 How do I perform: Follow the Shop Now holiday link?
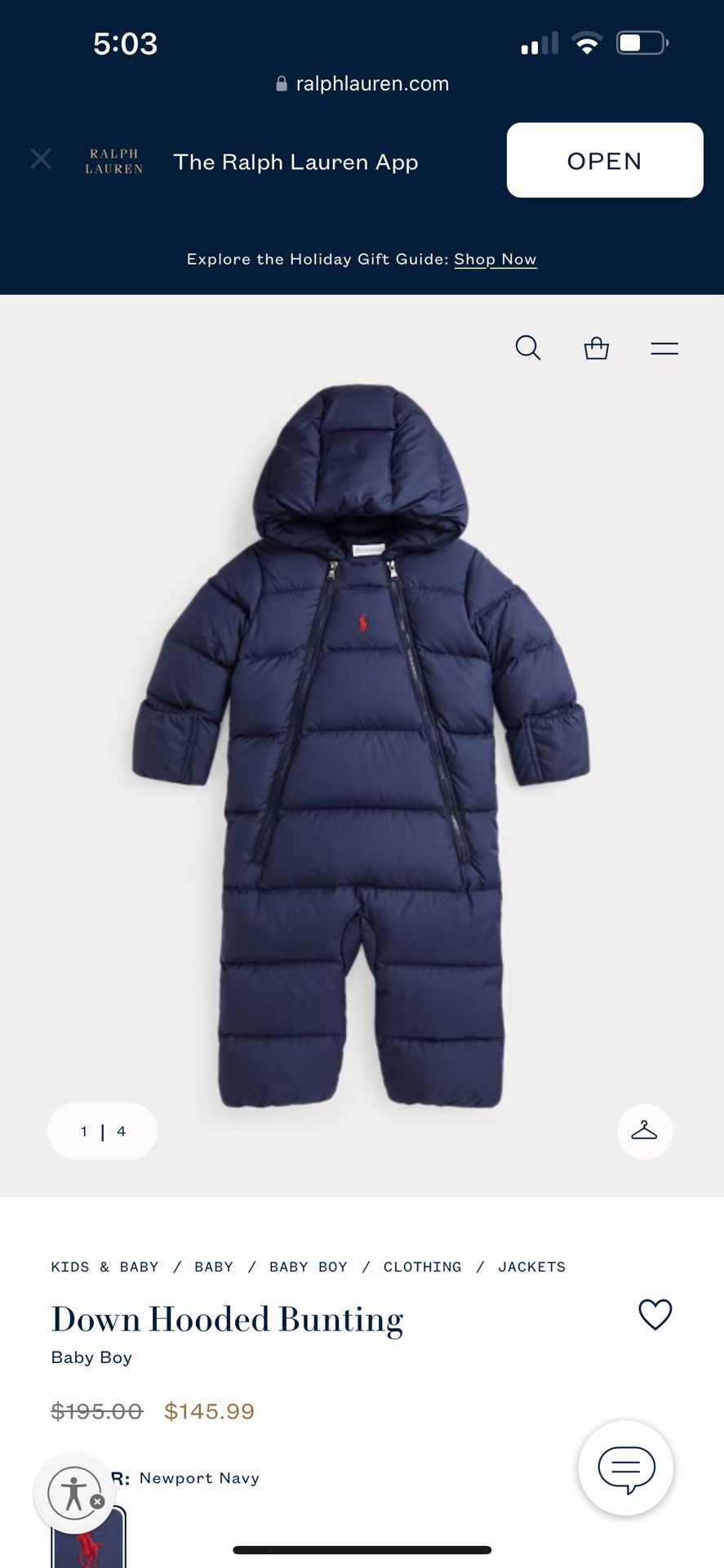(x=495, y=259)
